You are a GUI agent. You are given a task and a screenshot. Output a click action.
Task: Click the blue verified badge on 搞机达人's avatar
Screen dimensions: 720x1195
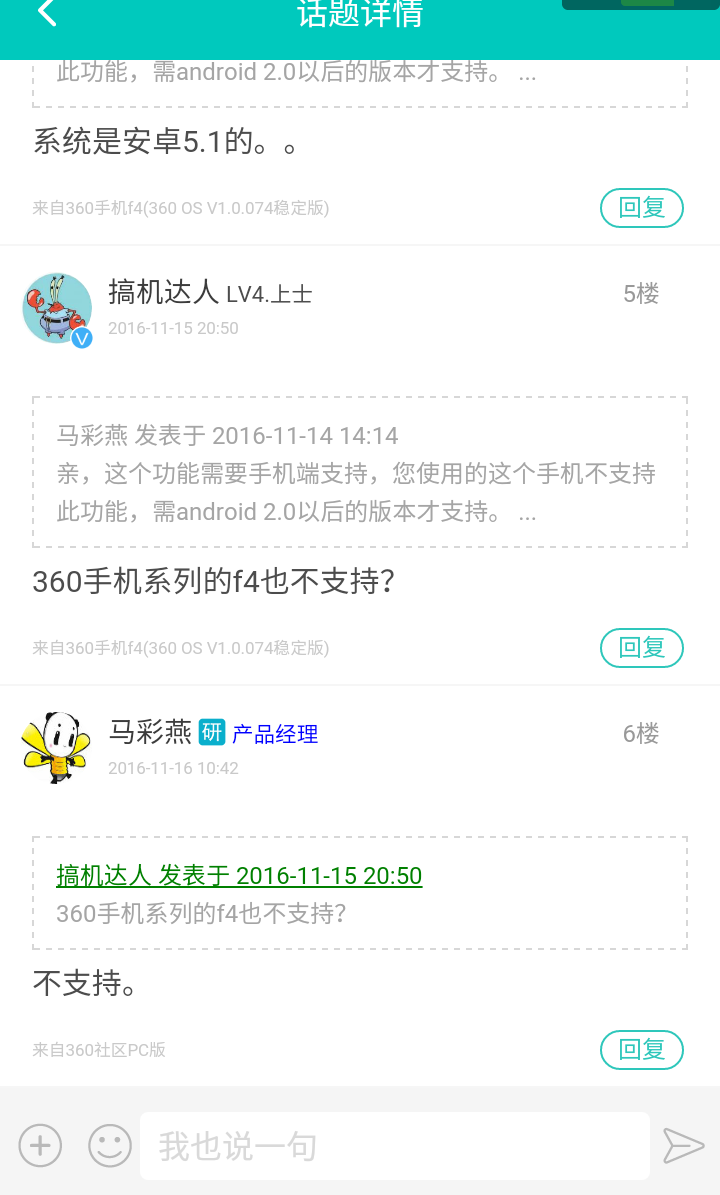click(83, 338)
